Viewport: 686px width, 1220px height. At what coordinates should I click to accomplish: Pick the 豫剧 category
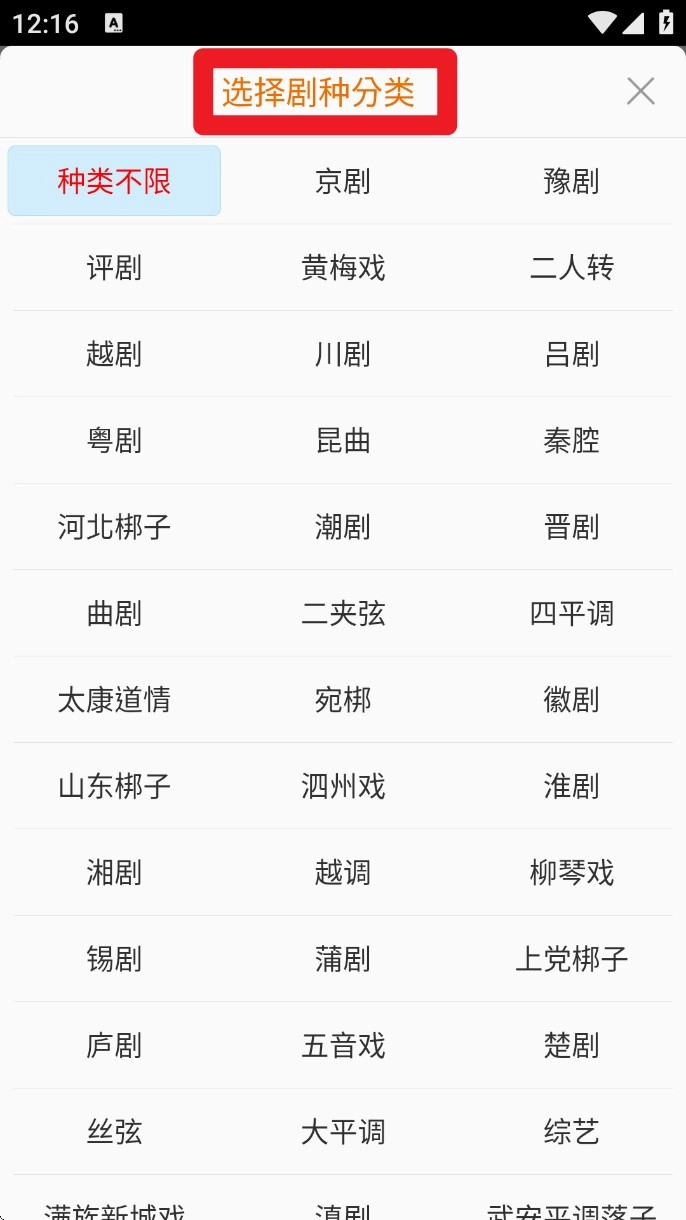pyautogui.click(x=571, y=181)
